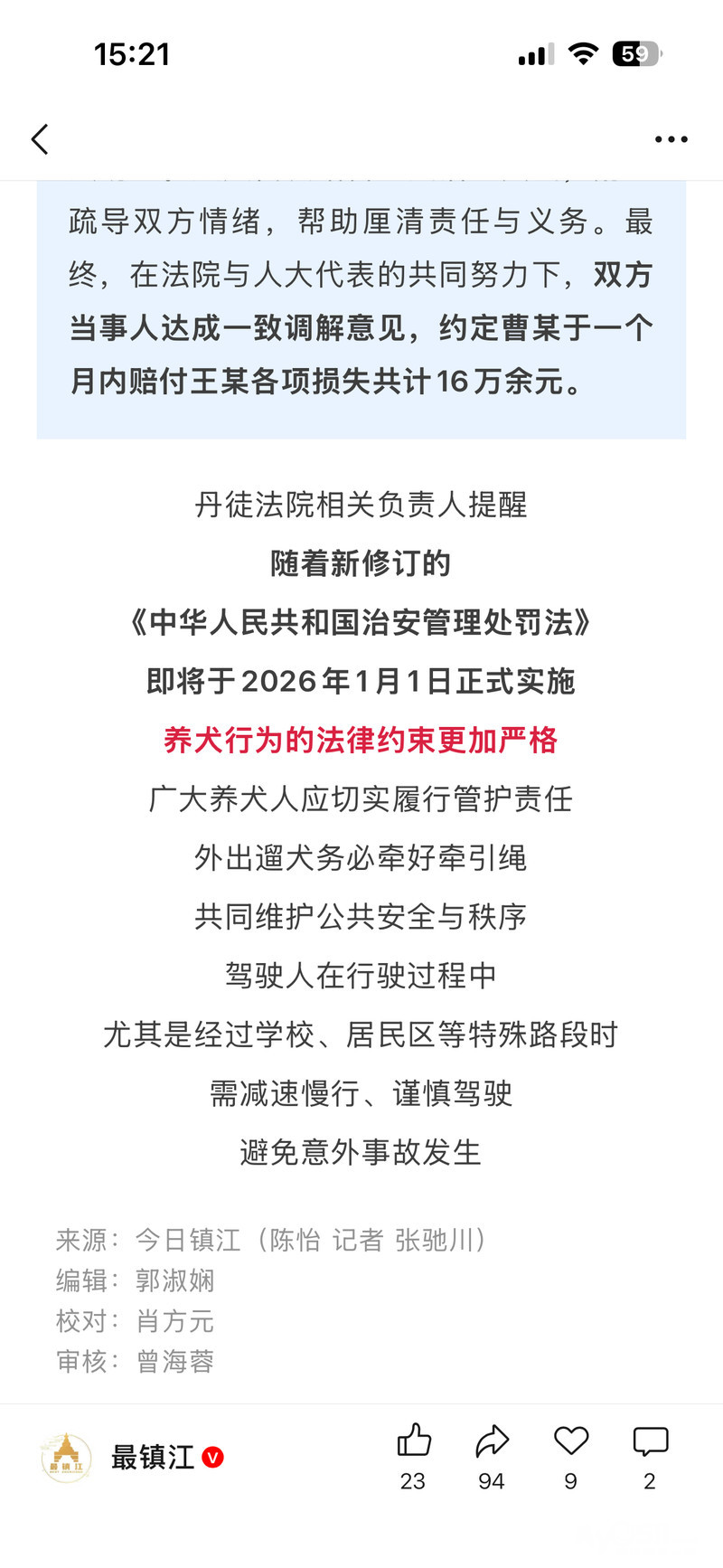Open the comments
This screenshot has height=1568, width=723.
pos(650,1440)
